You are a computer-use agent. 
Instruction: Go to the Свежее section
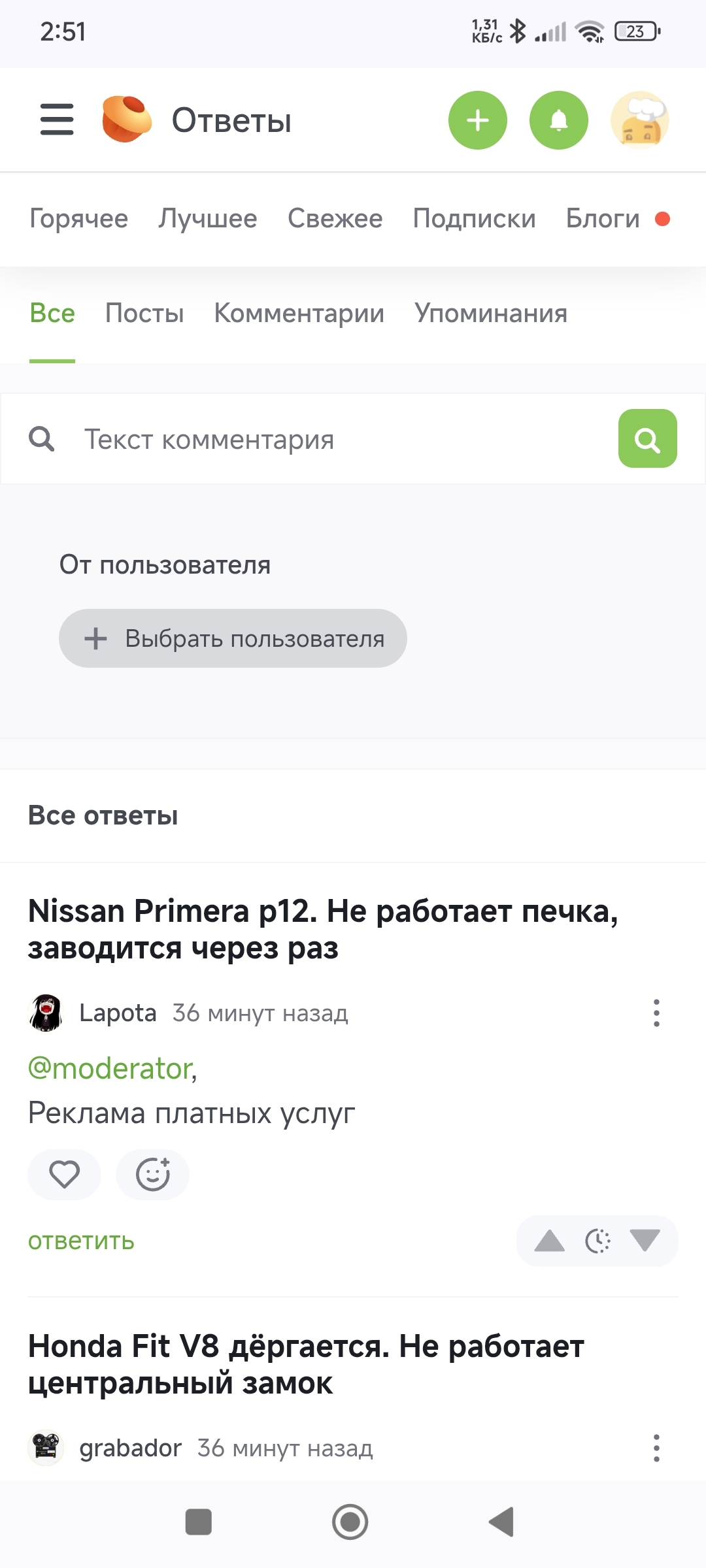[335, 219]
